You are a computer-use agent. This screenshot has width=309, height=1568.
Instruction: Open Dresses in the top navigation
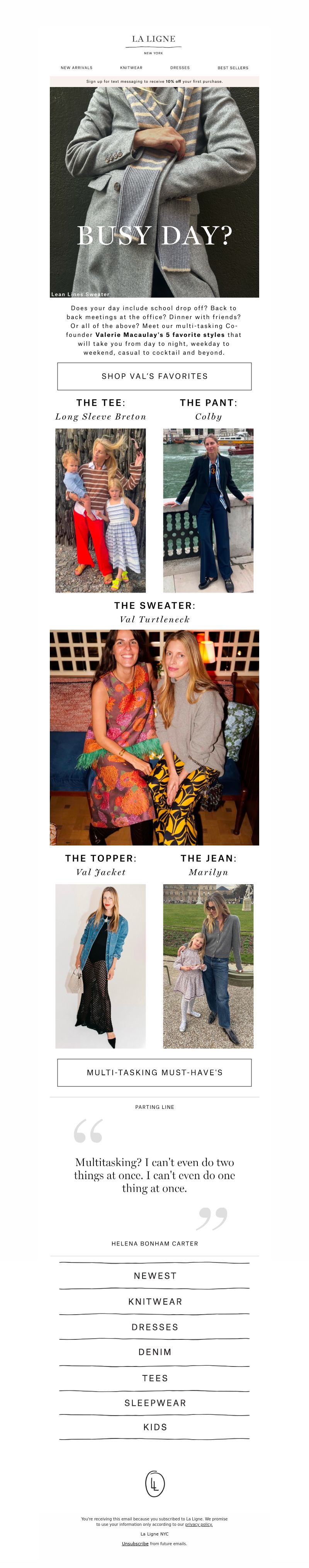point(180,68)
